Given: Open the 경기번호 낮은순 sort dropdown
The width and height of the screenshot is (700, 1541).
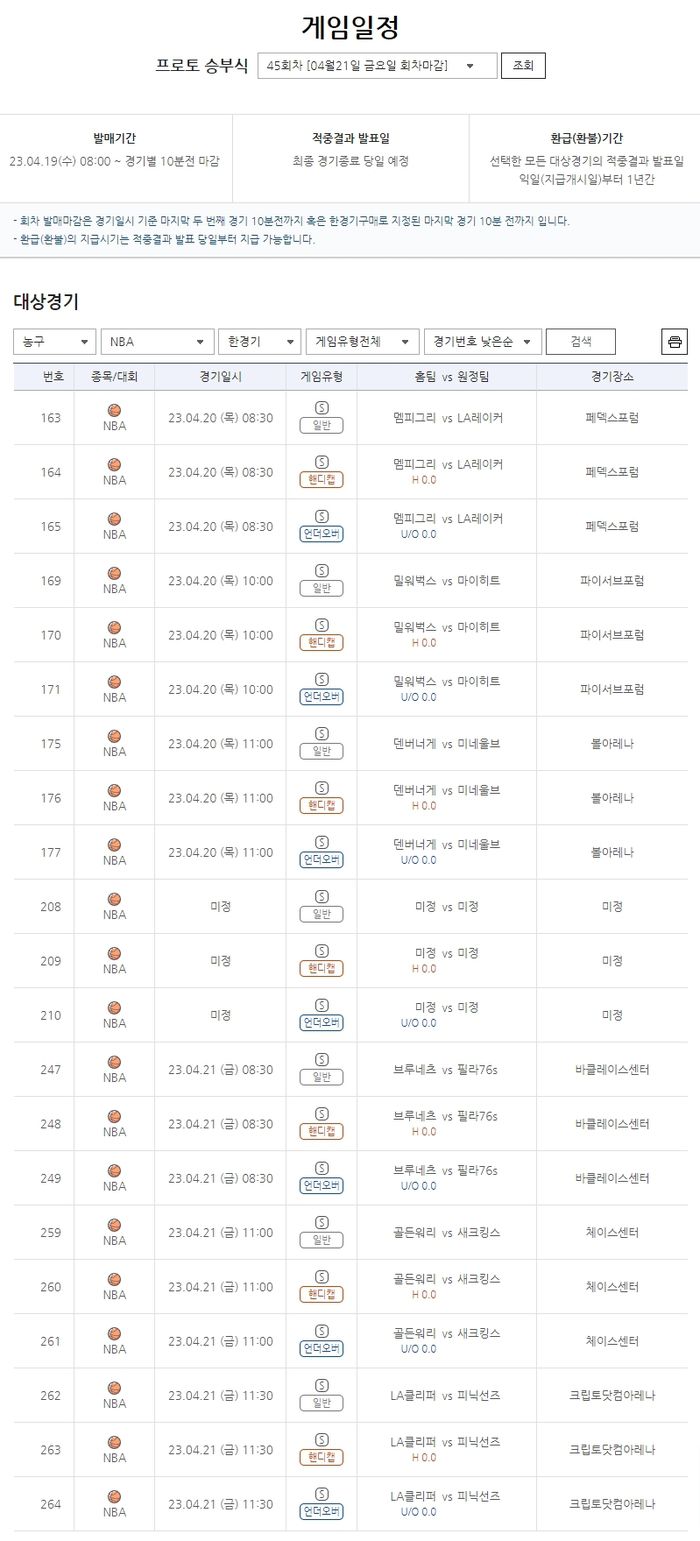Looking at the screenshot, I should click(482, 342).
